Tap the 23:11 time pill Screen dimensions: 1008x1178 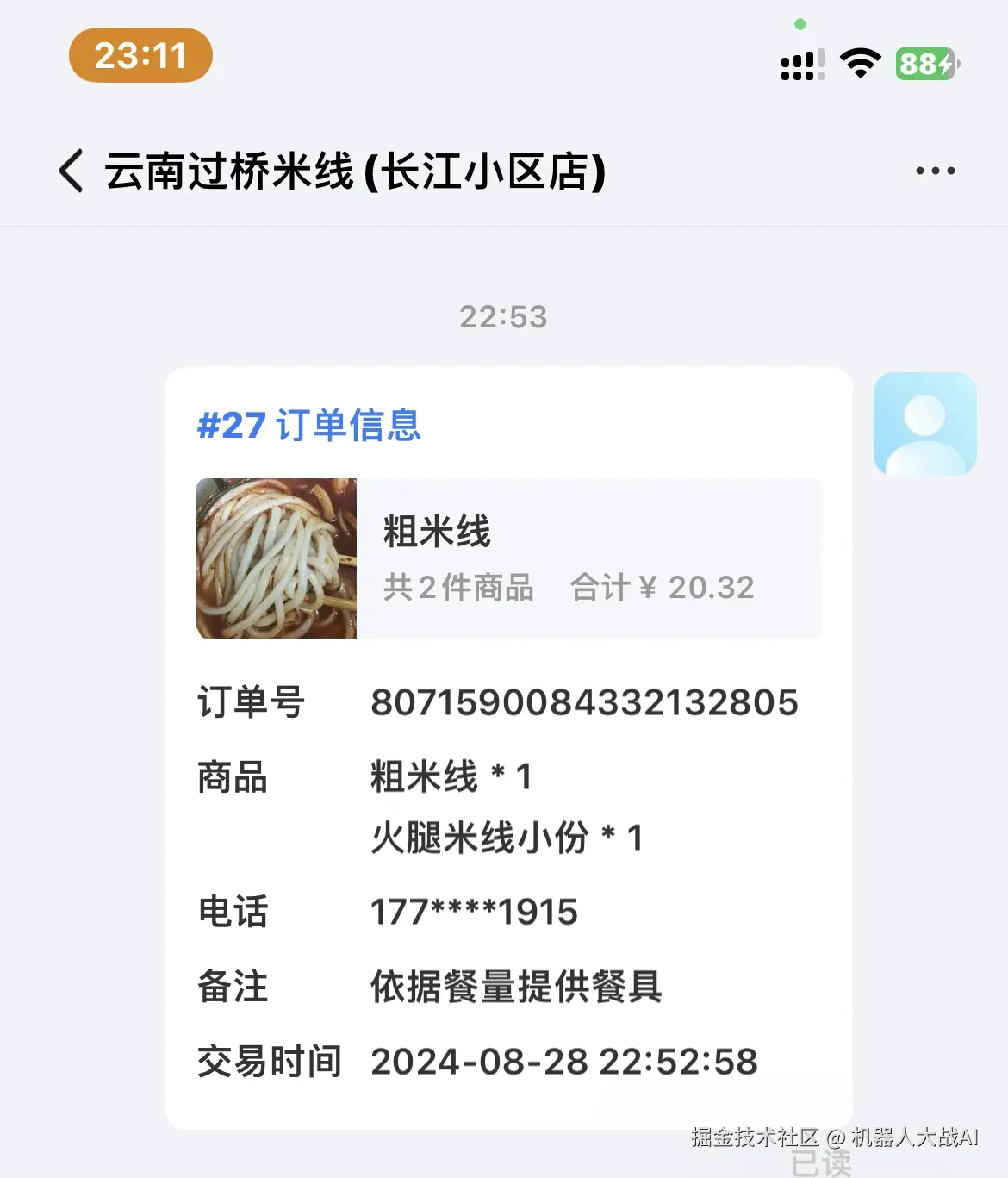point(140,55)
